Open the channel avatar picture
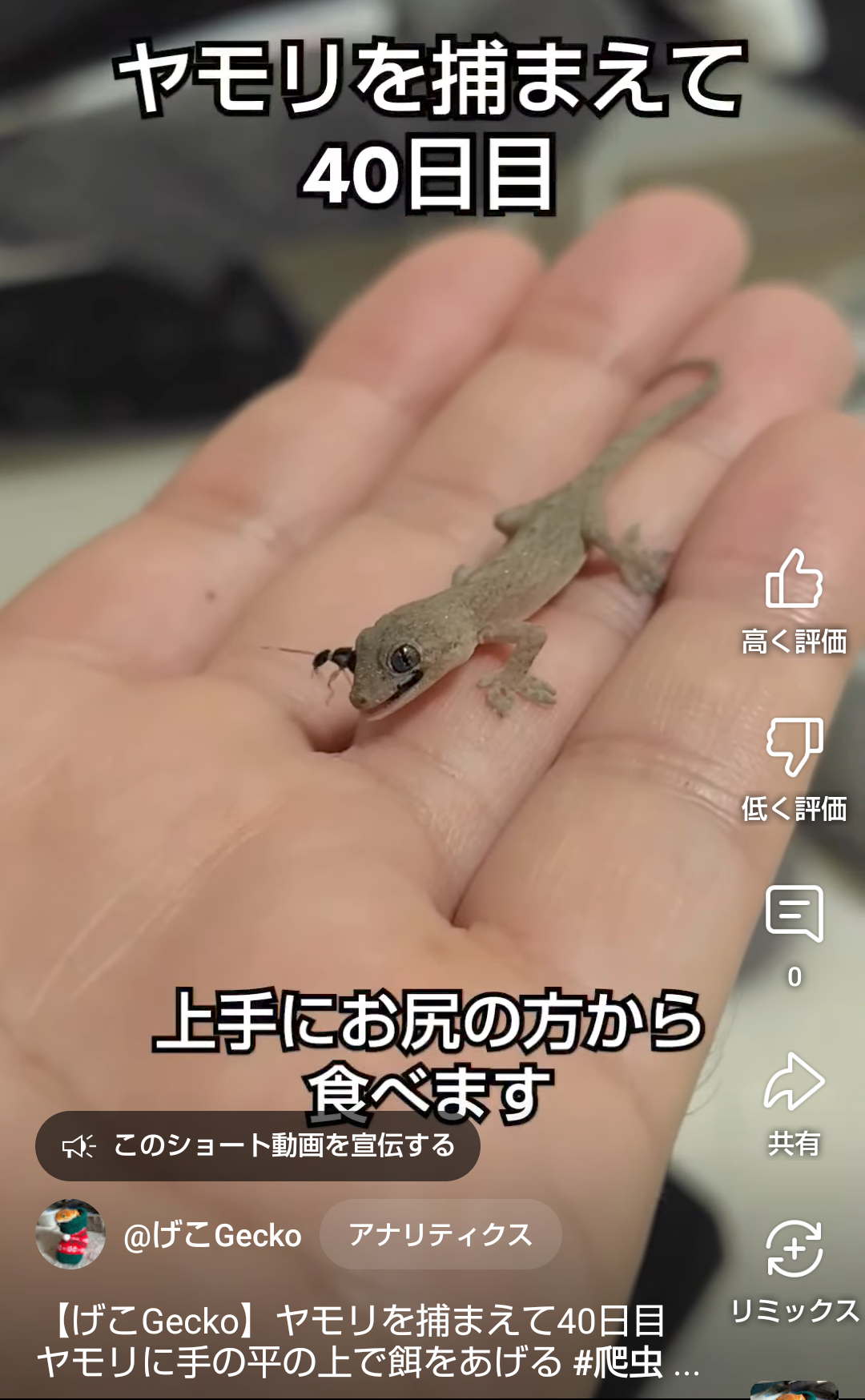 (x=70, y=1234)
